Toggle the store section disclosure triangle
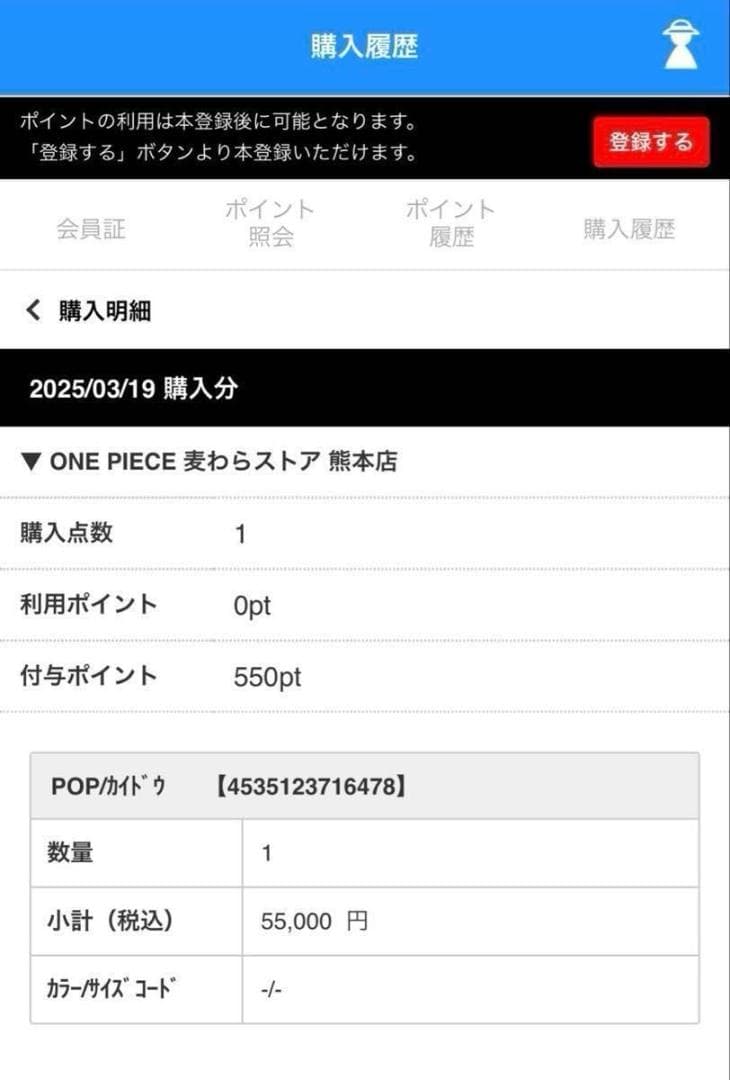730x1080 pixels. (28, 461)
